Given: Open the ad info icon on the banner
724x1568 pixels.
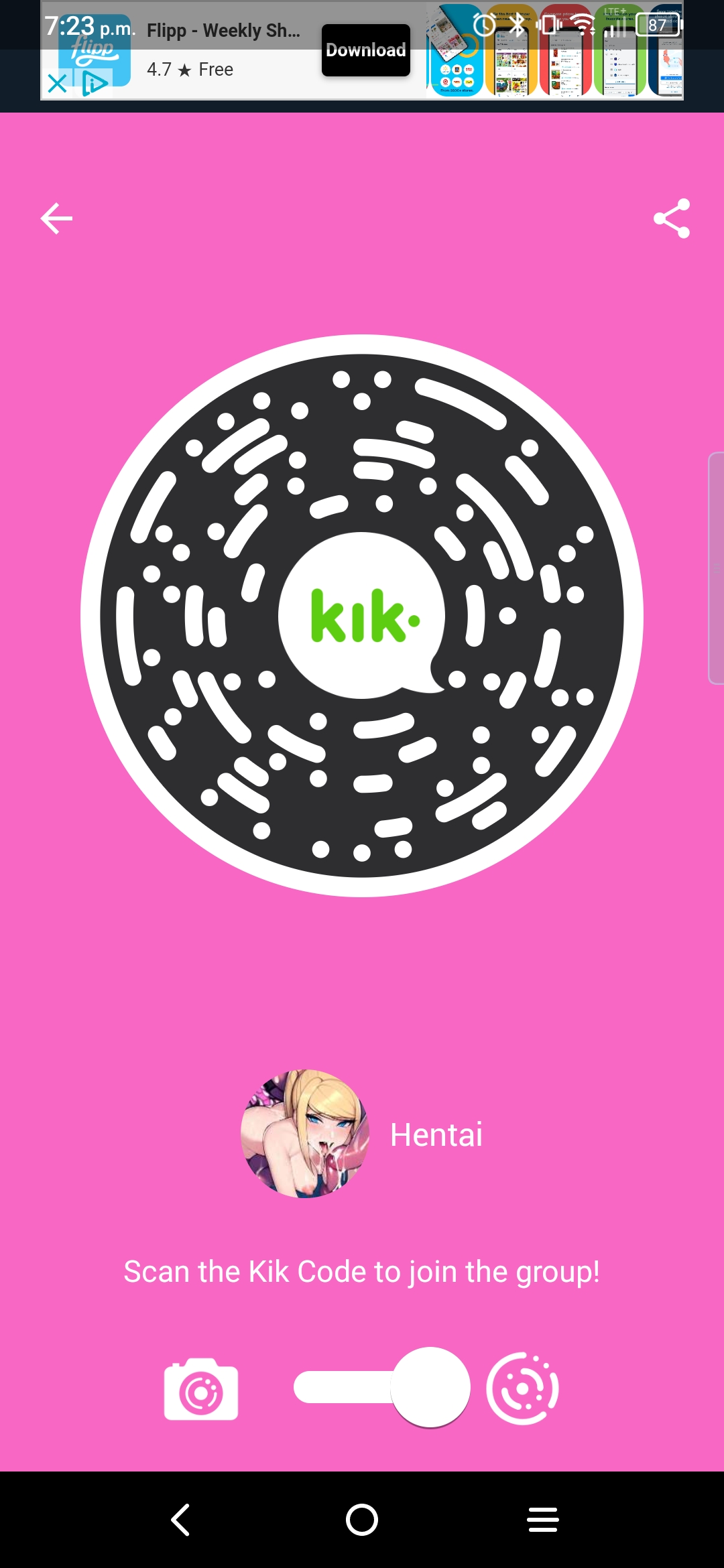Looking at the screenshot, I should (95, 84).
